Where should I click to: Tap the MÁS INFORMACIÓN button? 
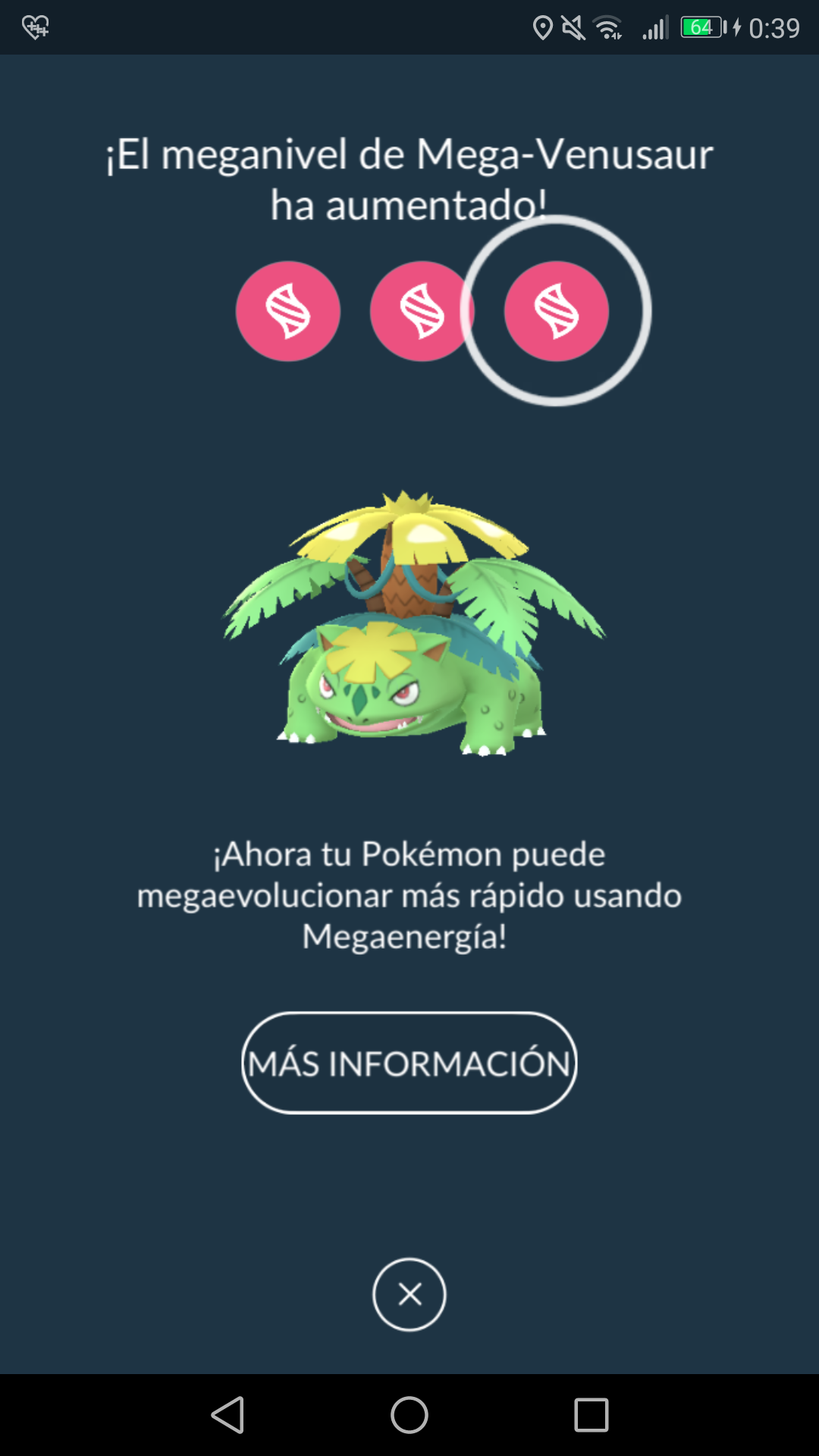click(x=409, y=1063)
